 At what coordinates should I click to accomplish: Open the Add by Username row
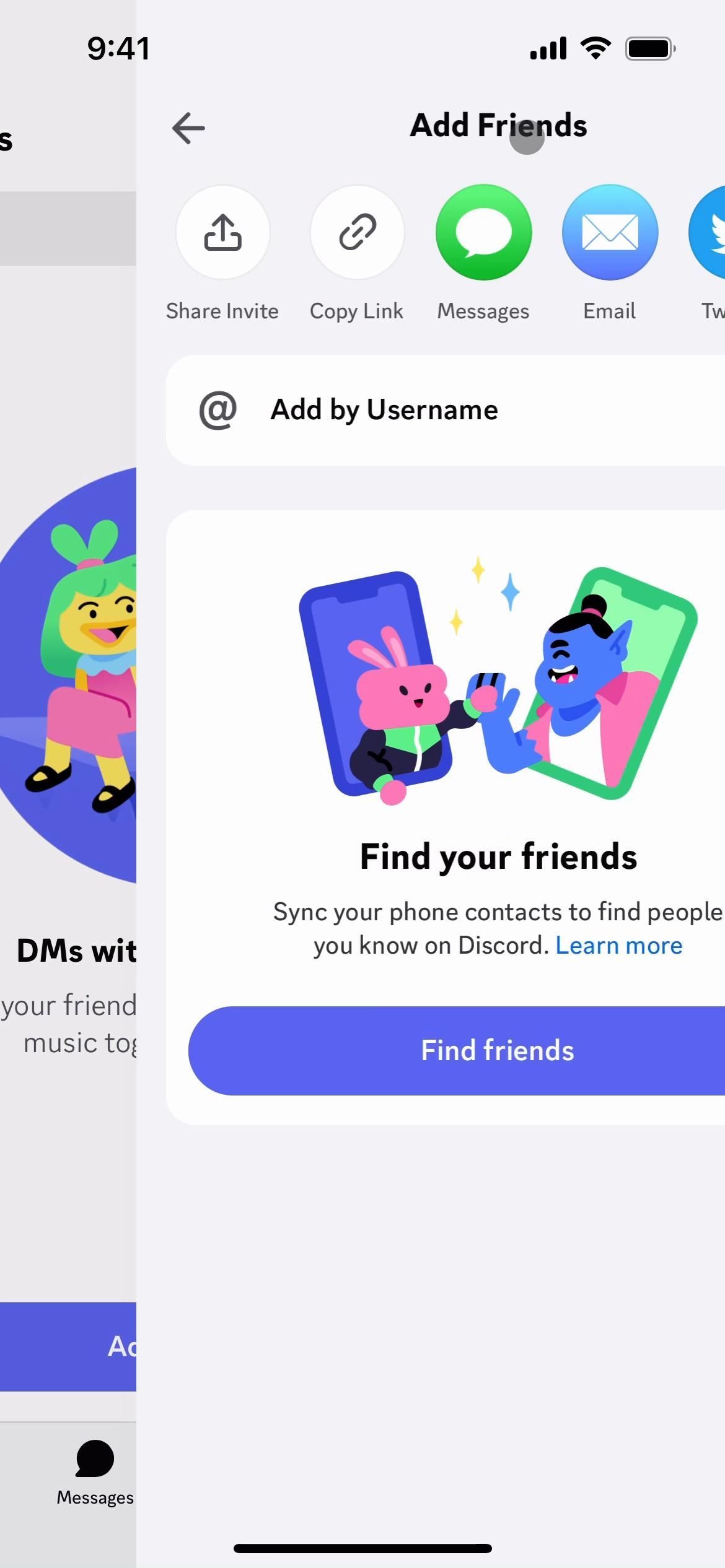click(x=446, y=410)
